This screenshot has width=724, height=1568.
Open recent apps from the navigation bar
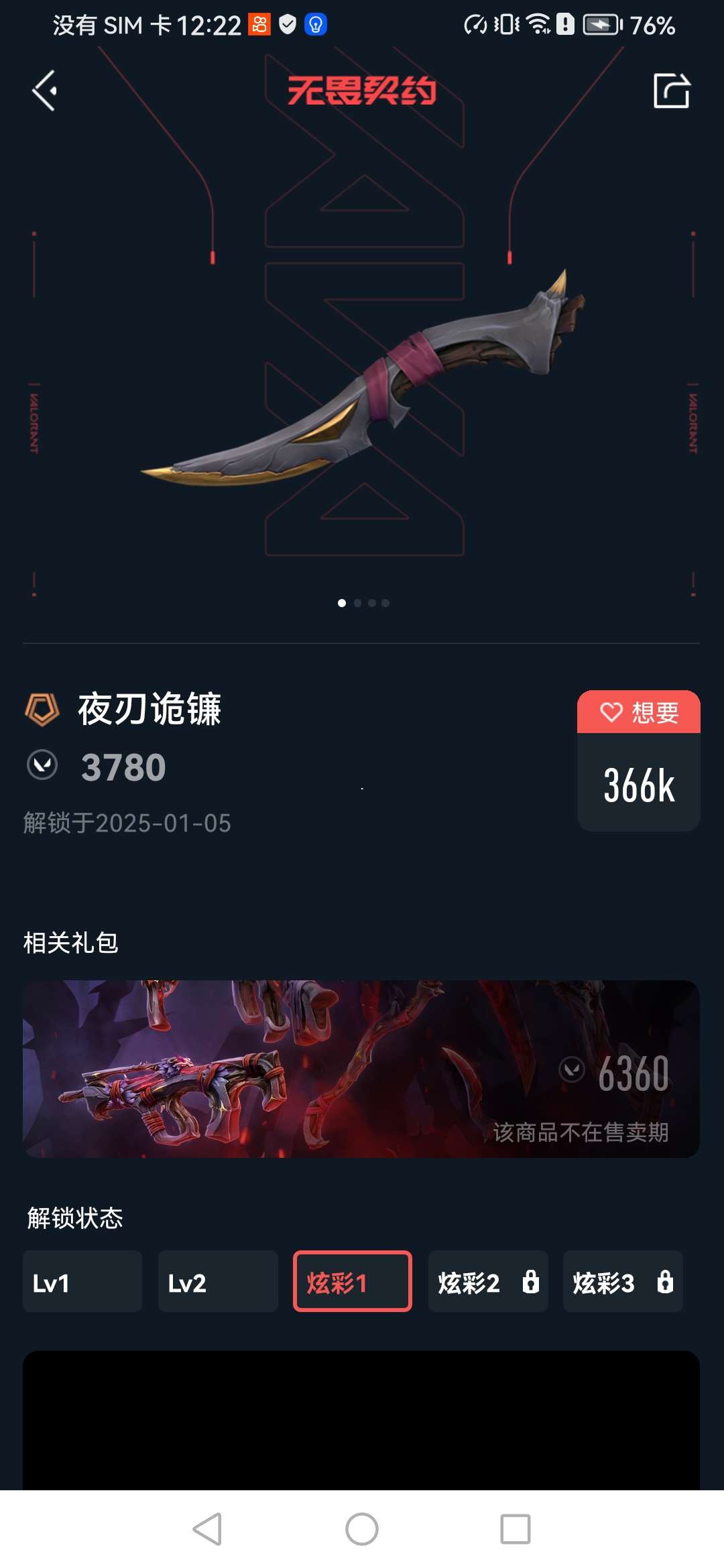(x=516, y=1529)
